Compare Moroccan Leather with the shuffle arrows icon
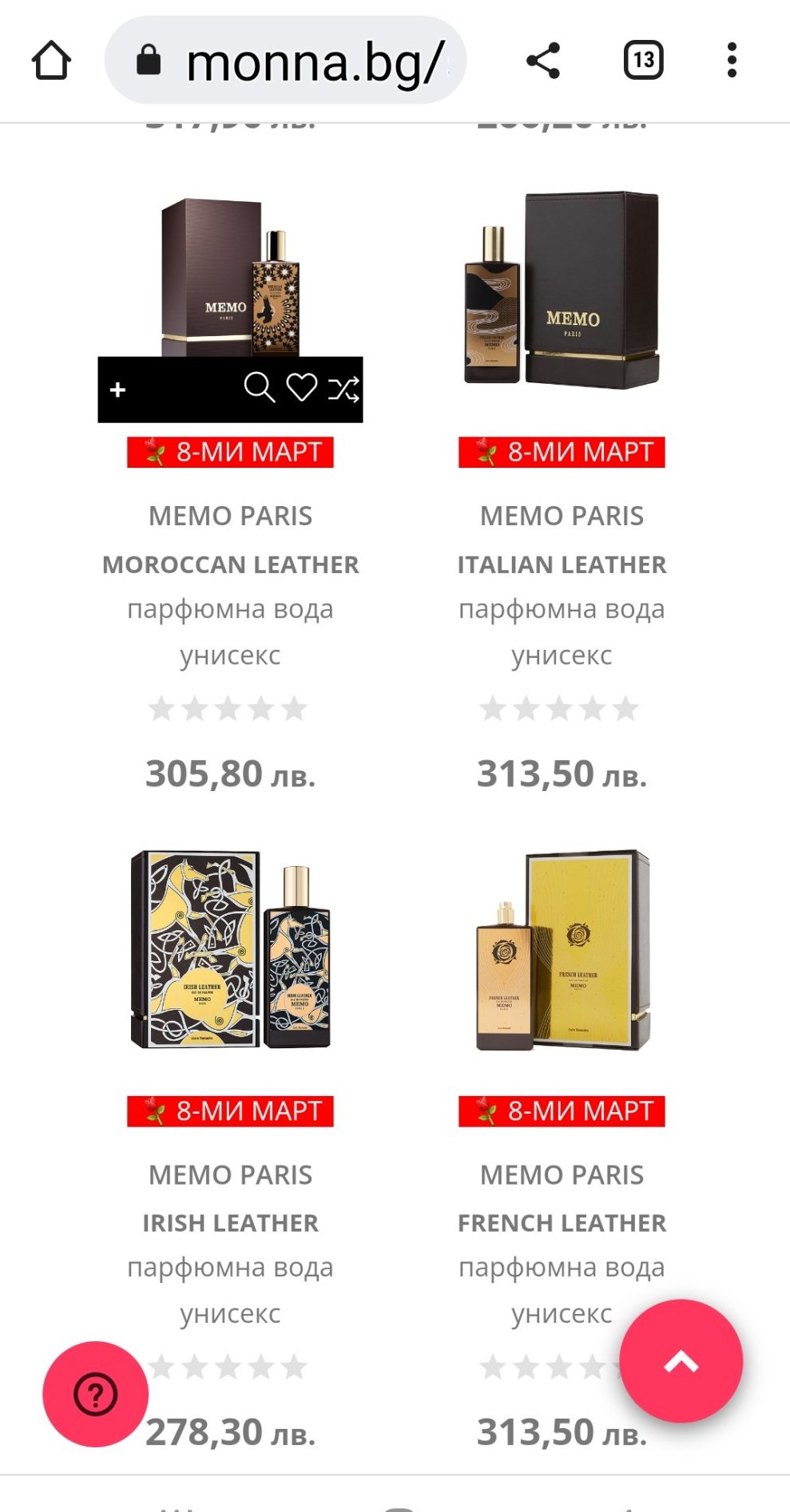This screenshot has width=790, height=1512. coord(343,389)
